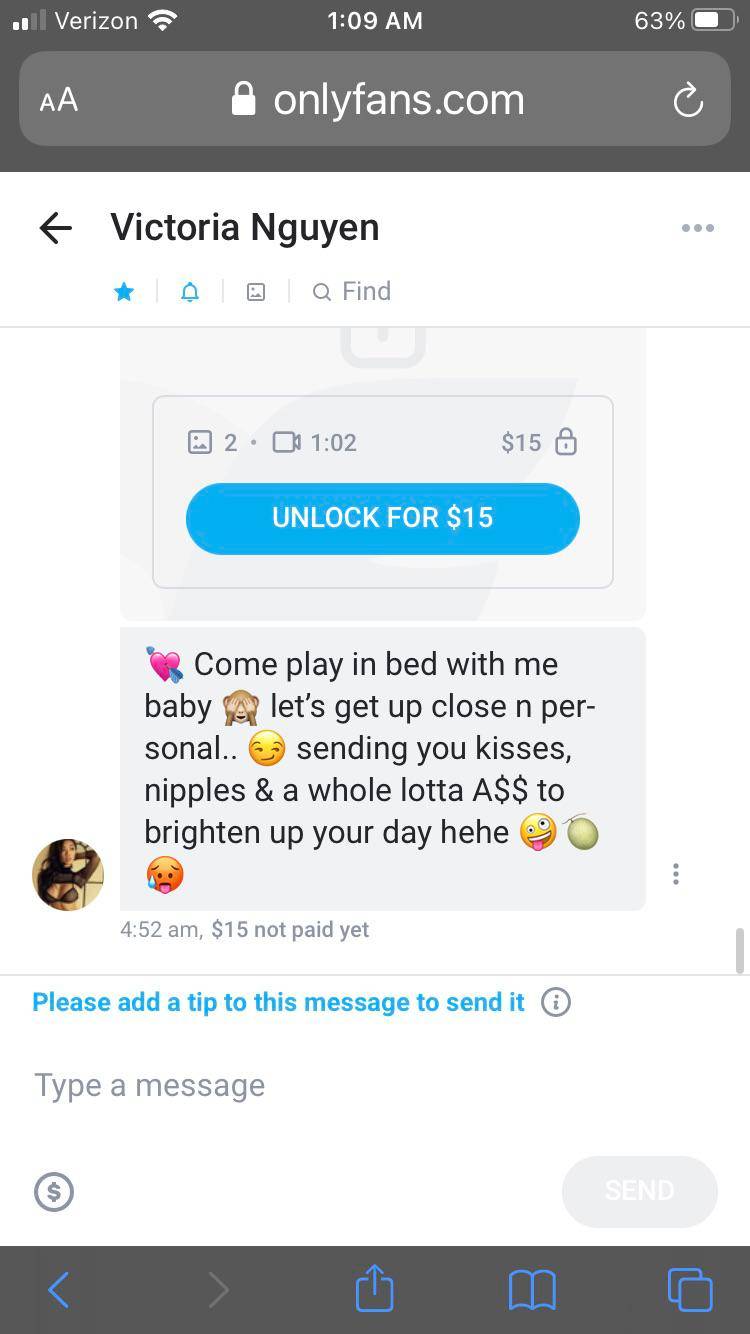Open the chat media gallery
This screenshot has width=750, height=1334.
[x=256, y=291]
